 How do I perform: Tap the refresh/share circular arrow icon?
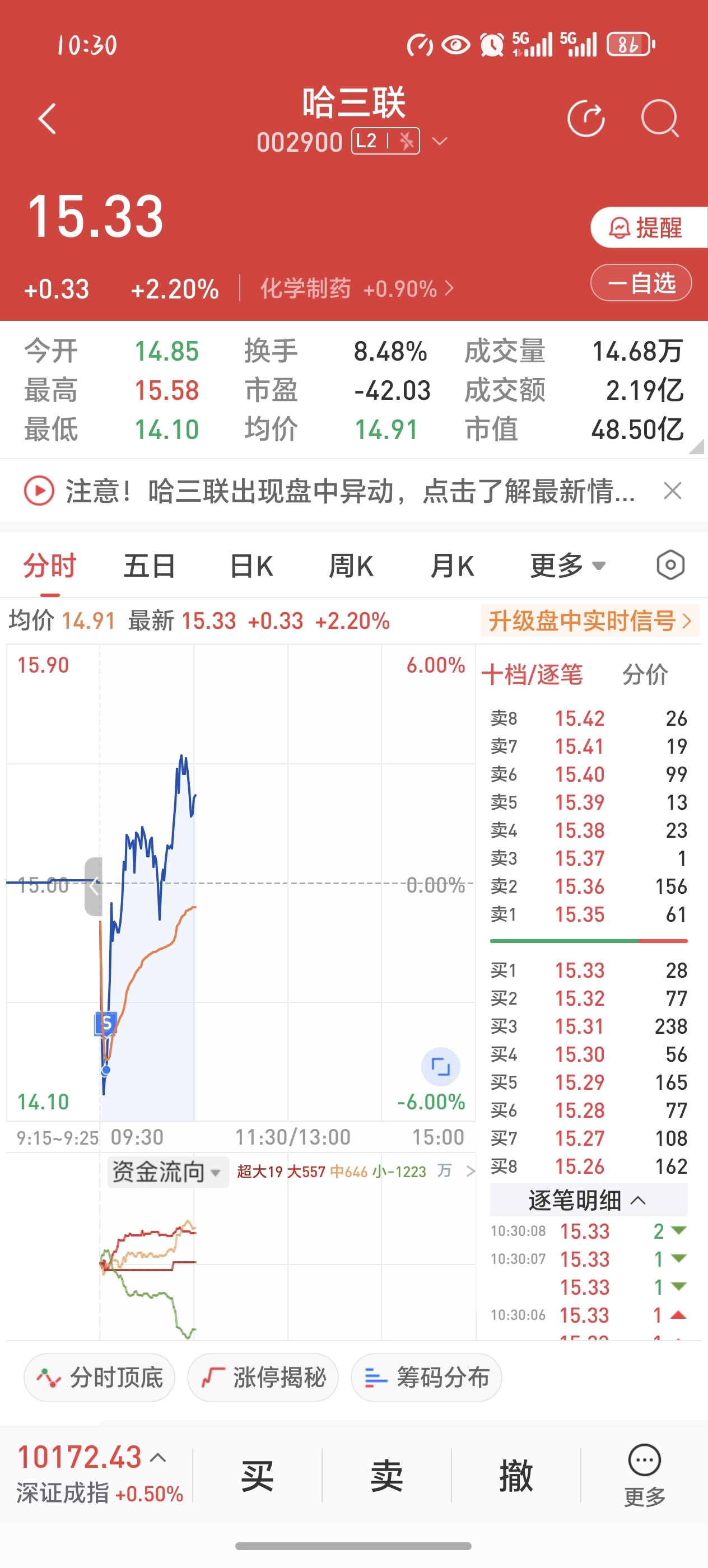pos(586,119)
